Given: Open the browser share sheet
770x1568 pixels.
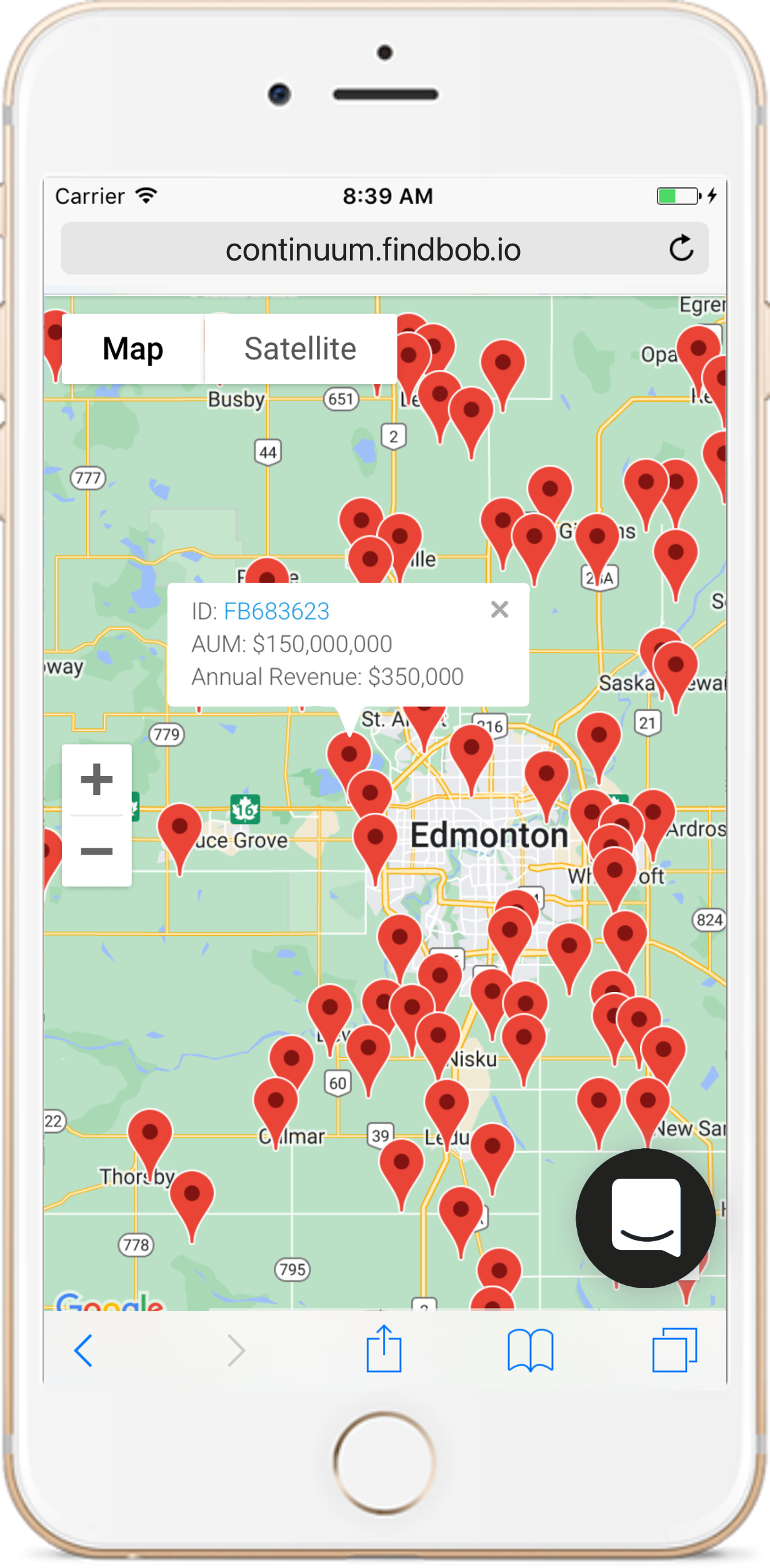Looking at the screenshot, I should (x=383, y=1349).
